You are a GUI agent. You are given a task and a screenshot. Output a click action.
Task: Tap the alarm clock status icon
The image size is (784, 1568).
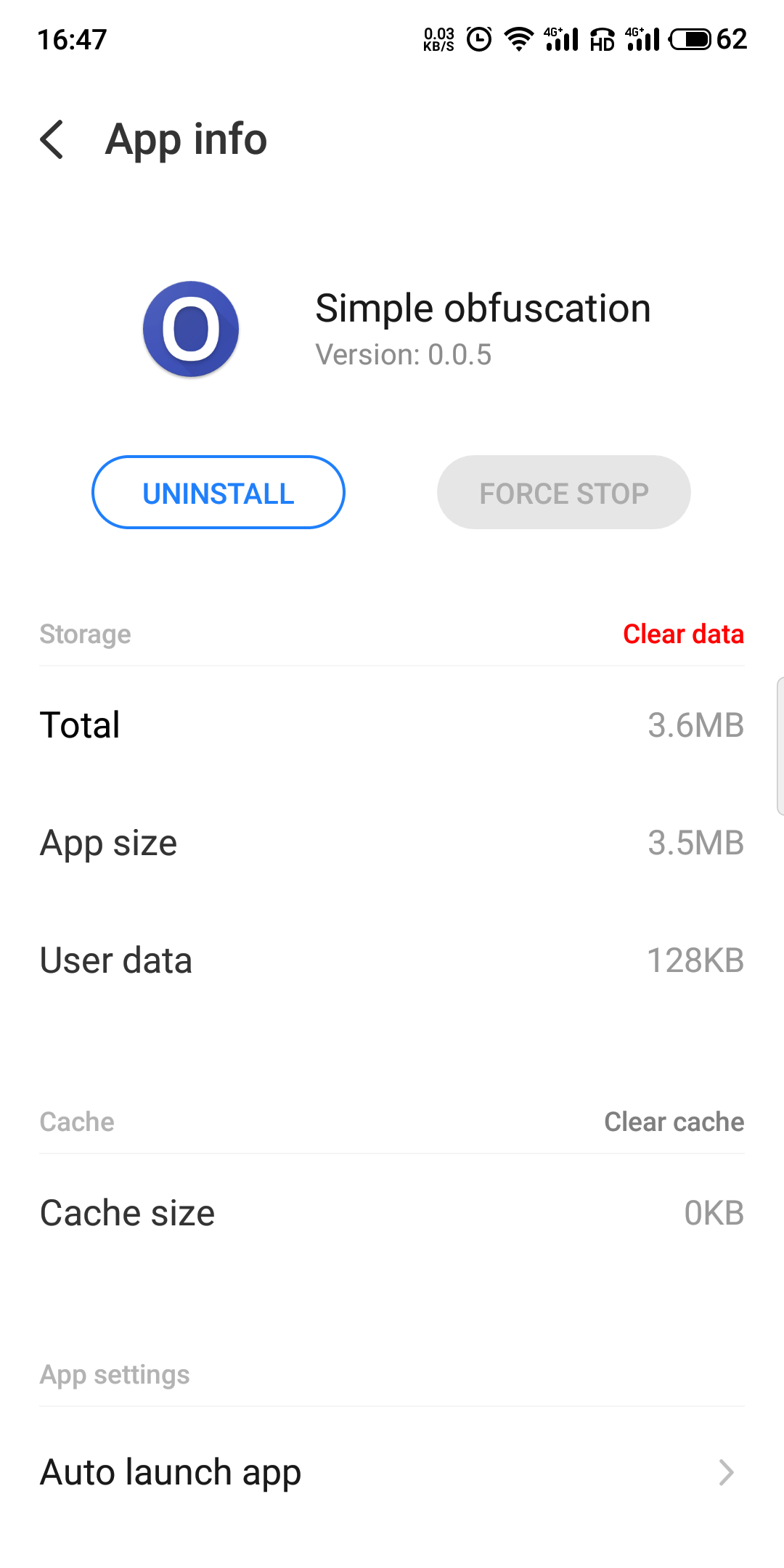click(x=478, y=40)
